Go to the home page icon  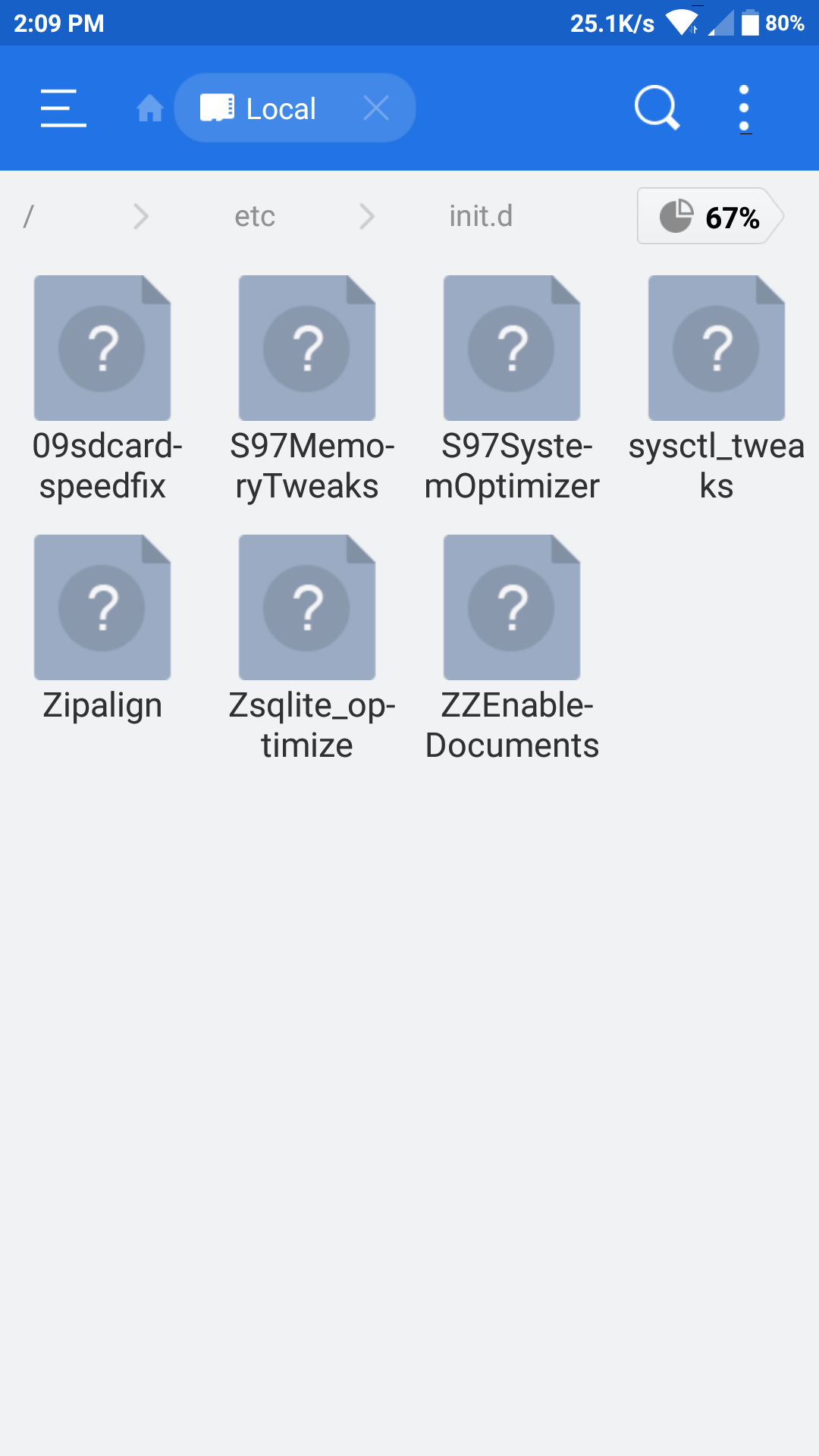click(x=150, y=108)
